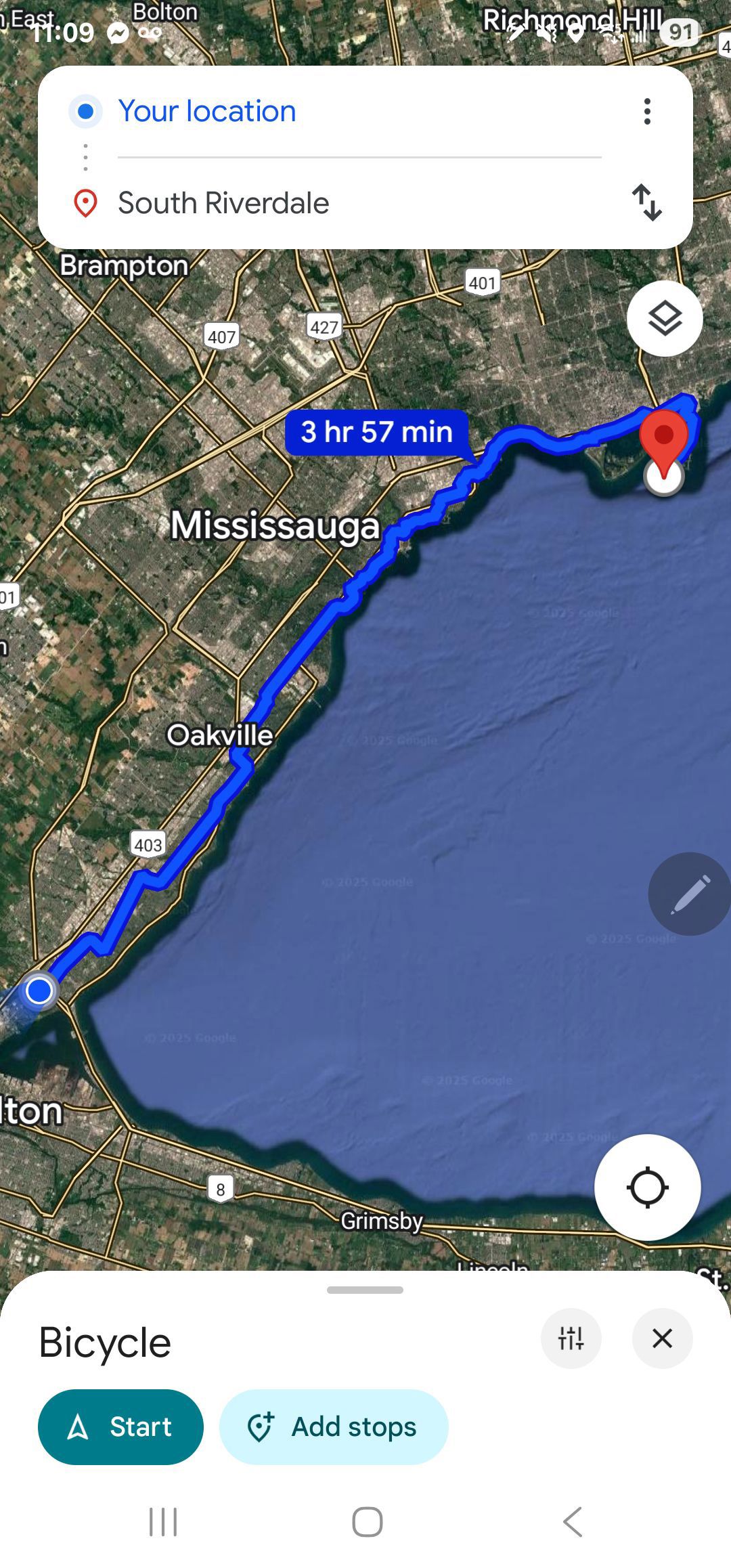Image resolution: width=731 pixels, height=1568 pixels.
Task: Open the three-dot overflow menu
Action: pos(647,111)
